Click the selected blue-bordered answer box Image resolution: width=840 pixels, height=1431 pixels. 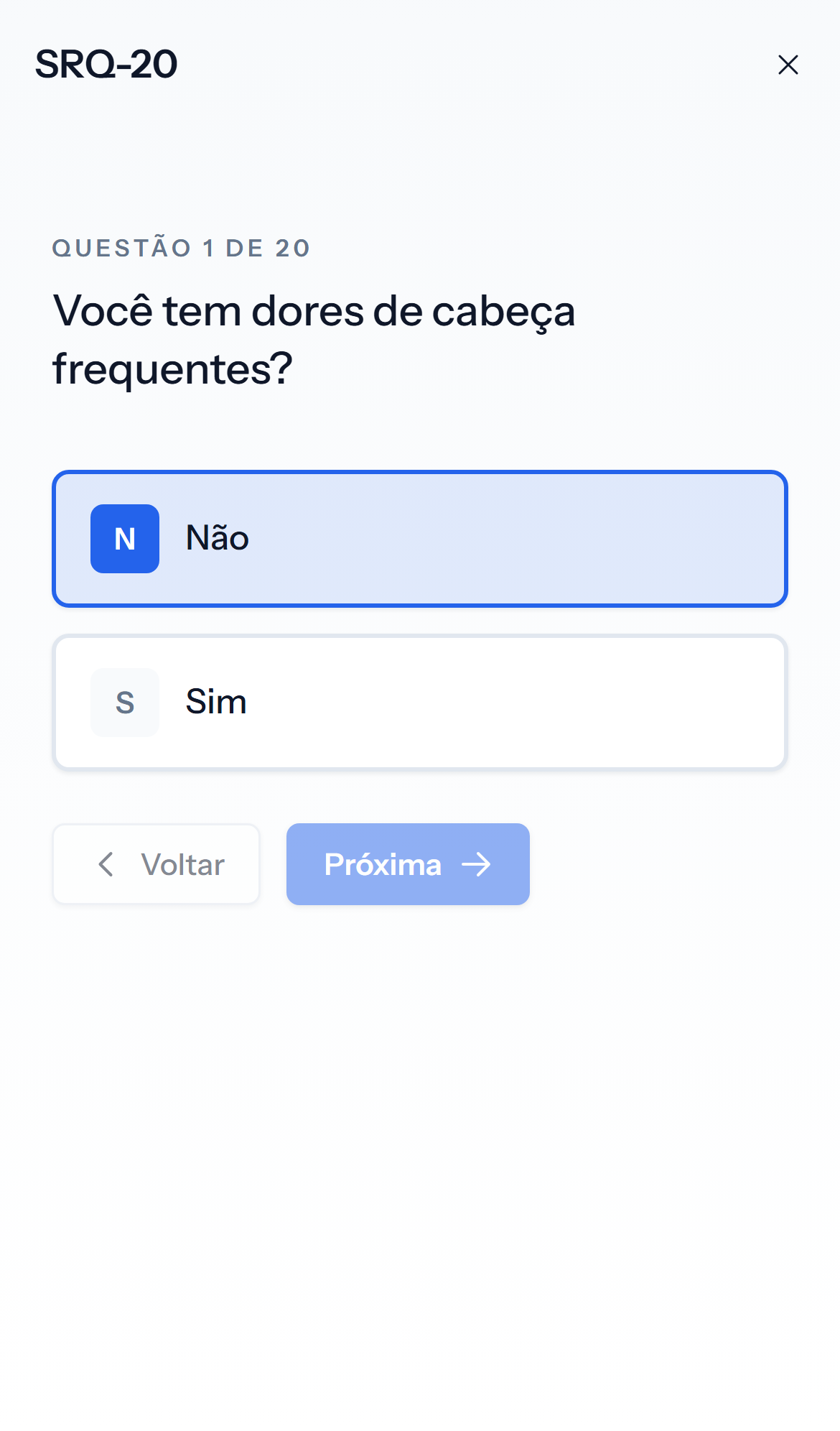[x=419, y=537]
